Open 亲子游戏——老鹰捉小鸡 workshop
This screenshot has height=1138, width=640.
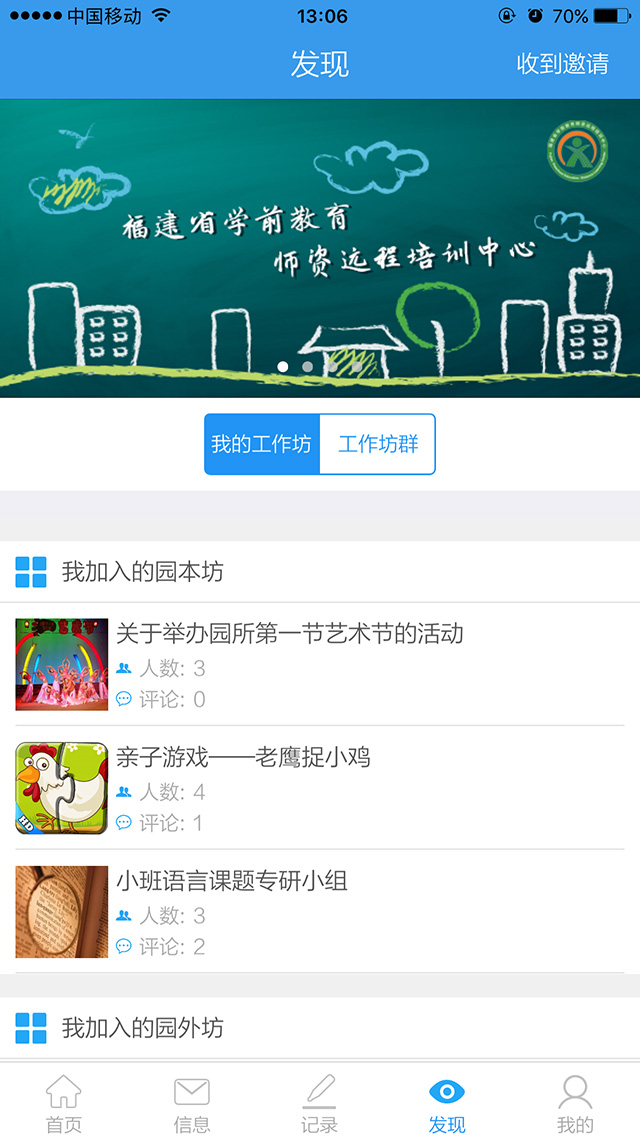(320, 788)
